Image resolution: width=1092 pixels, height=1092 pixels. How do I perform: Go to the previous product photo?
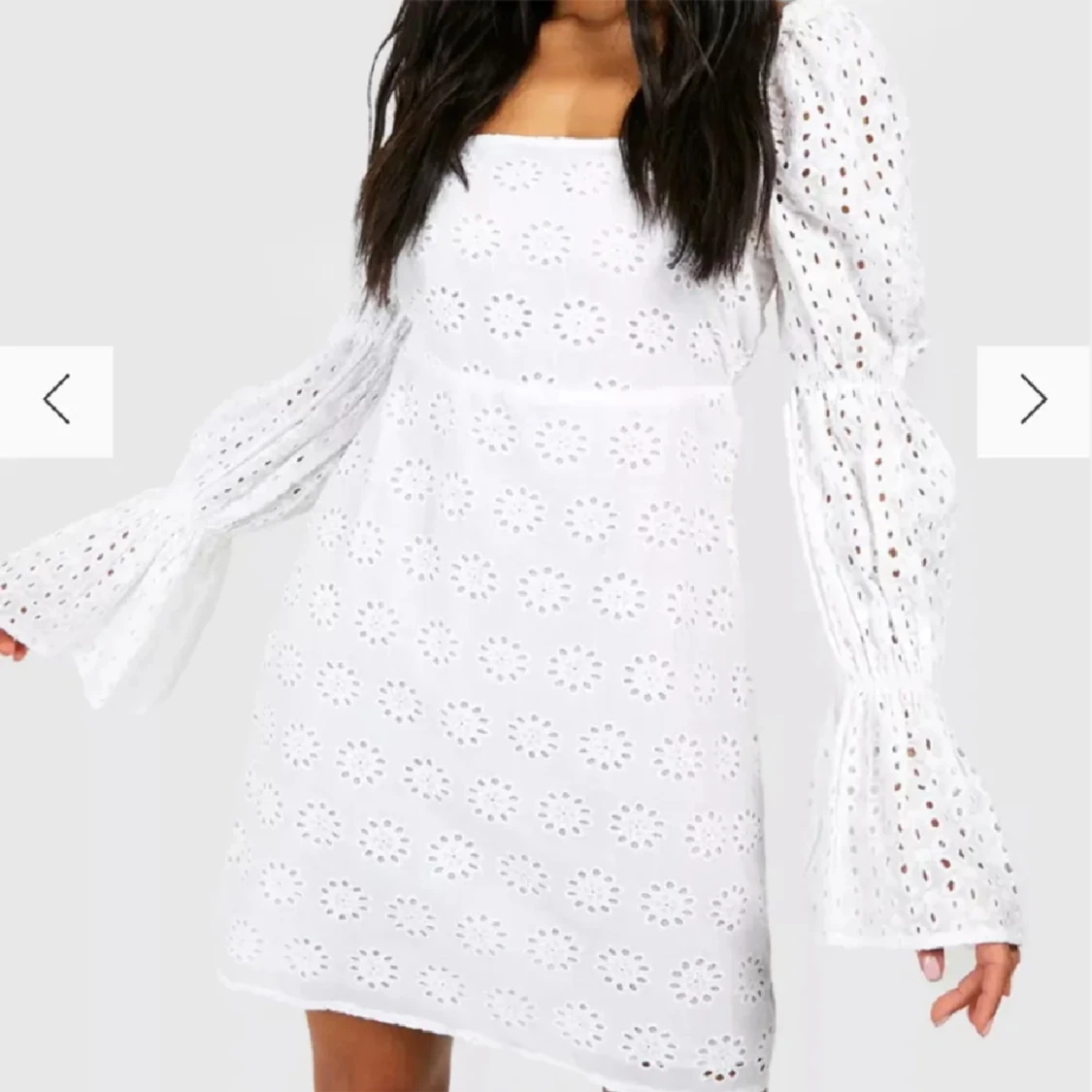[x=56, y=400]
